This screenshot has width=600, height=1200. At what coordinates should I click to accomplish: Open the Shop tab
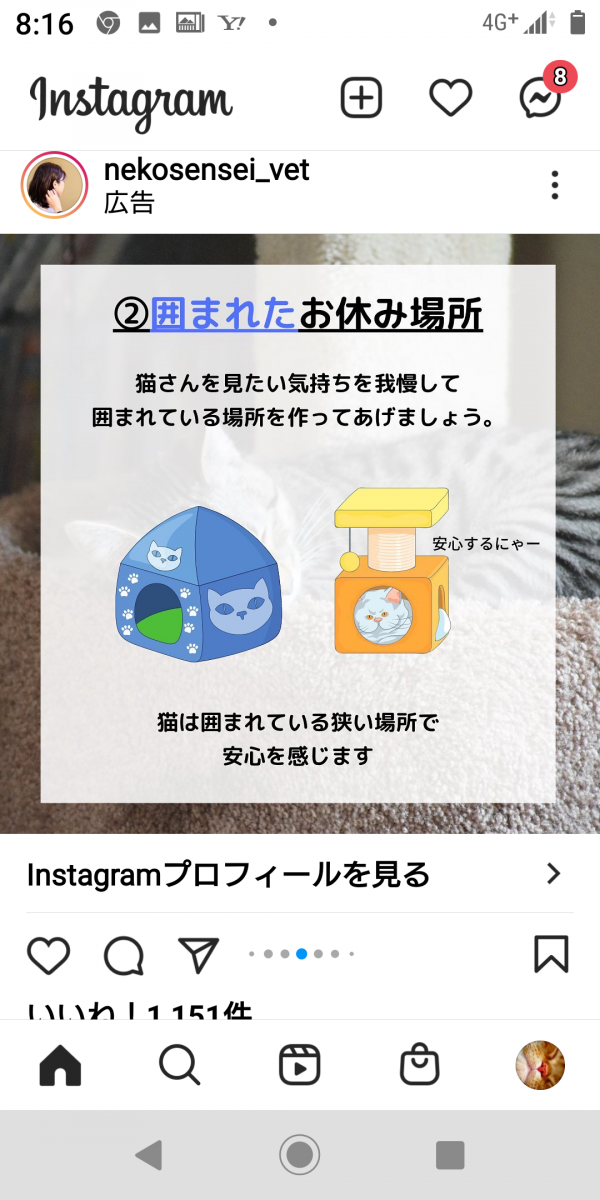coord(420,1066)
